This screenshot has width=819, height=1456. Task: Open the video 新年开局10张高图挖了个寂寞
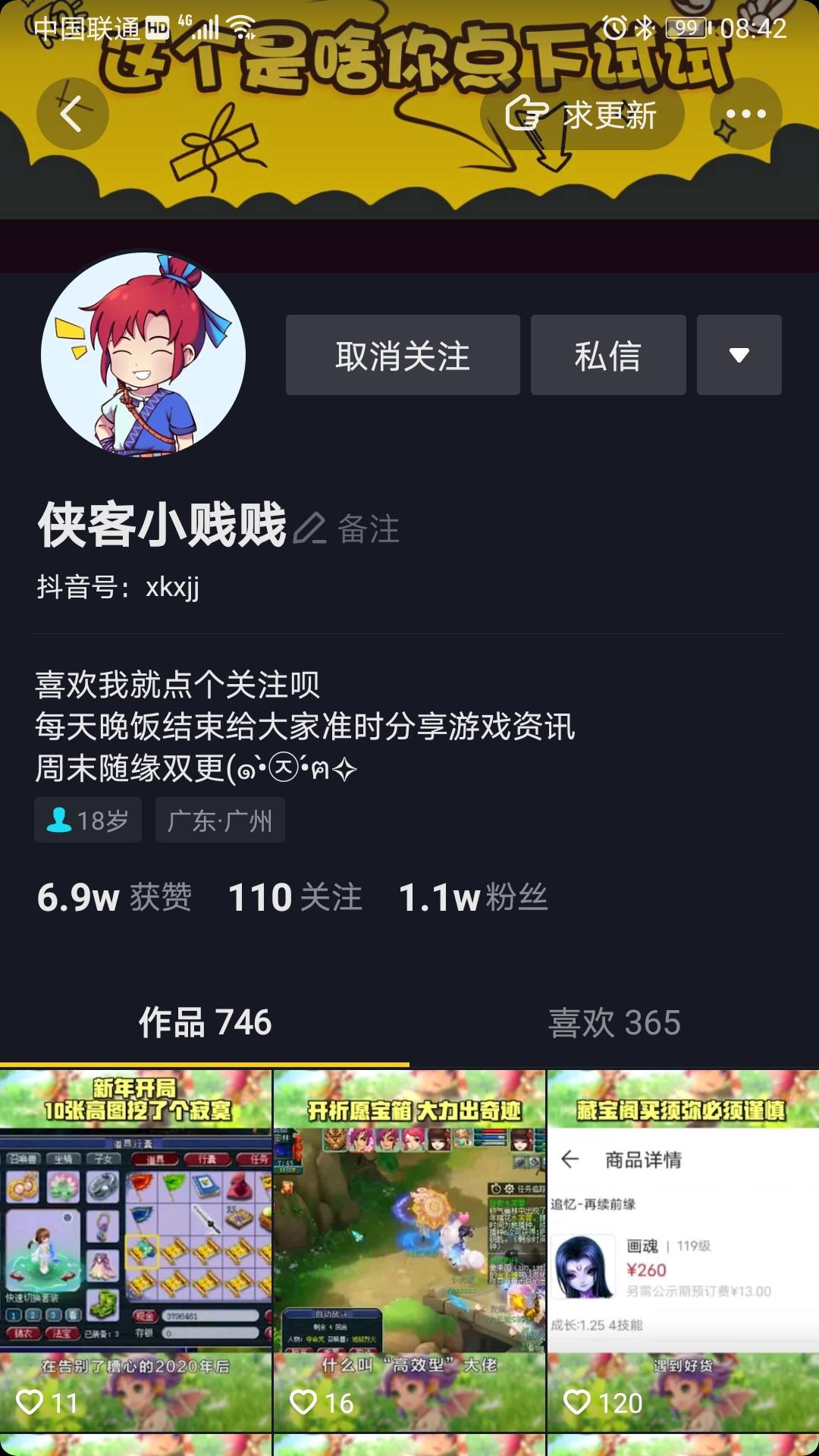click(136, 1250)
